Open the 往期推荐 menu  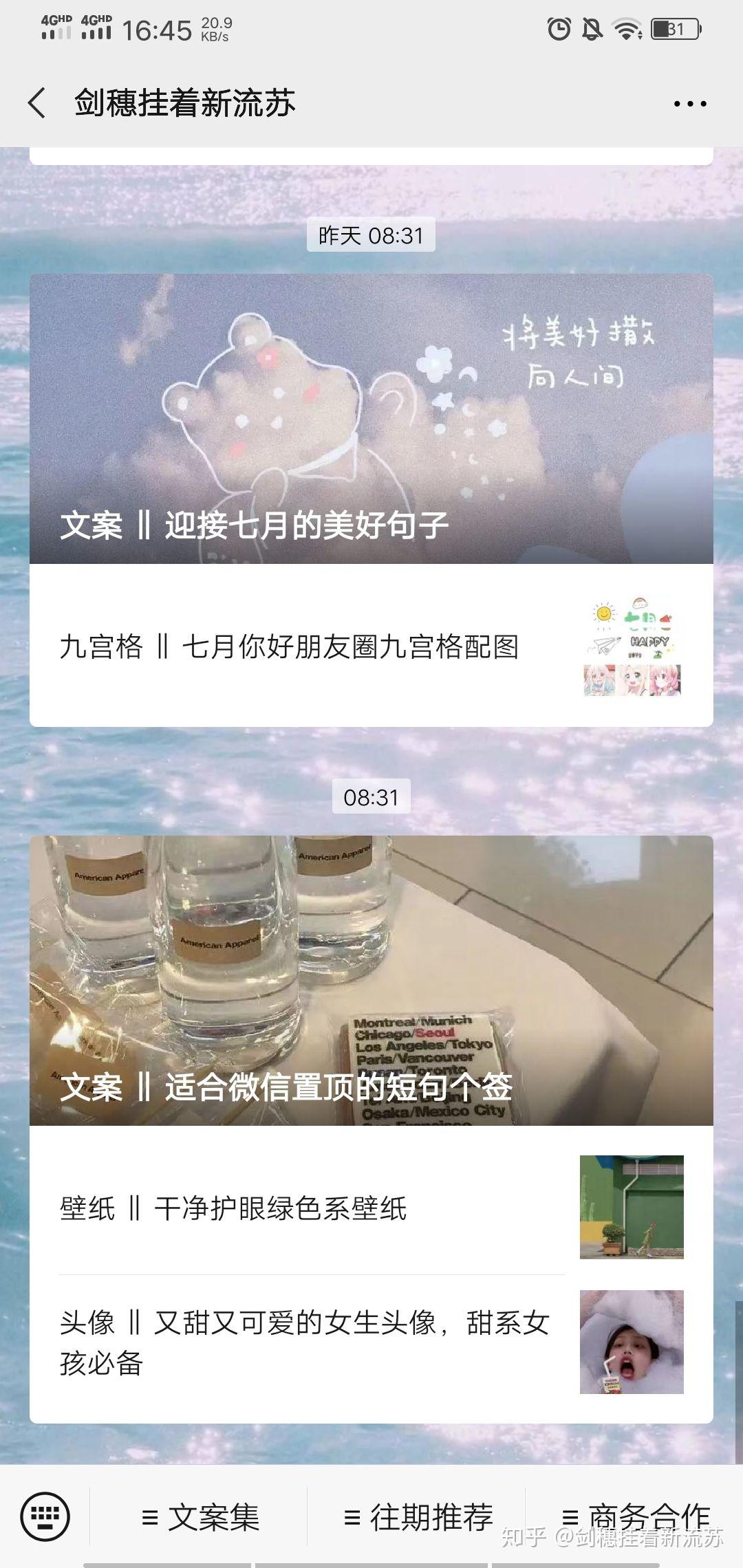click(417, 1516)
